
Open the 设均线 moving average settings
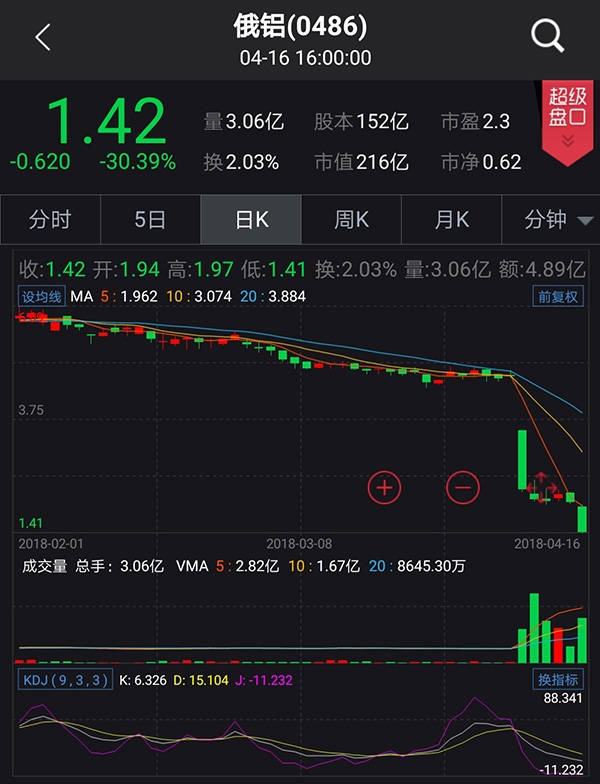43,297
